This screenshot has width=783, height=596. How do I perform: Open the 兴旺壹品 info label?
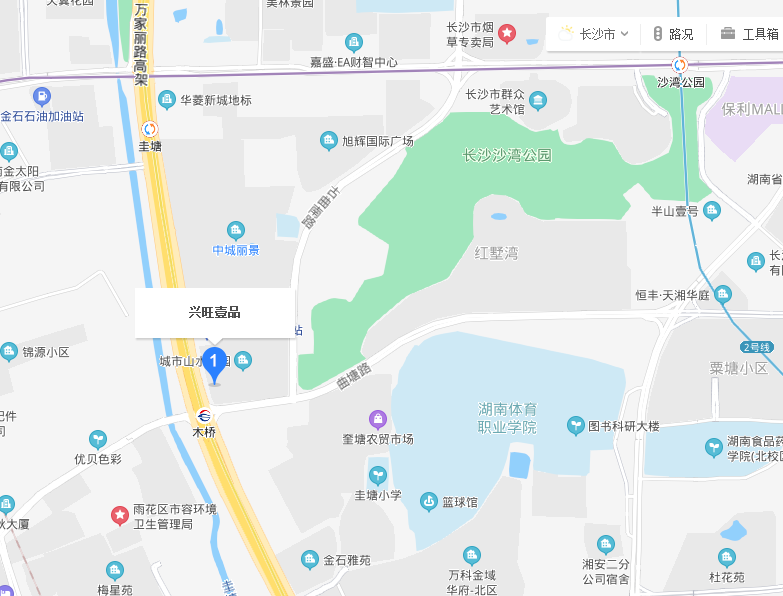click(x=215, y=312)
